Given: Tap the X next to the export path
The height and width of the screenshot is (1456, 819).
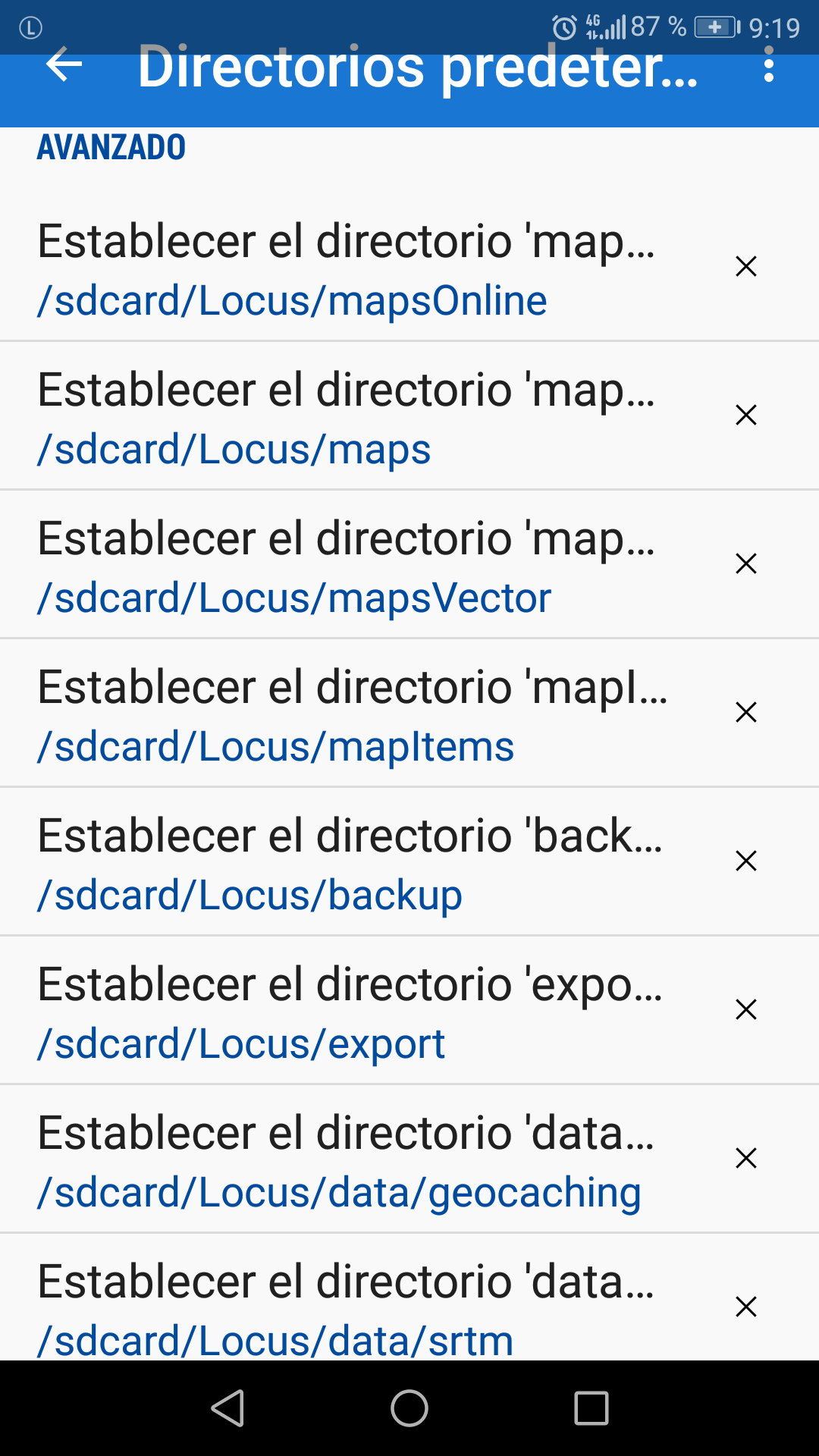Looking at the screenshot, I should (x=746, y=1010).
